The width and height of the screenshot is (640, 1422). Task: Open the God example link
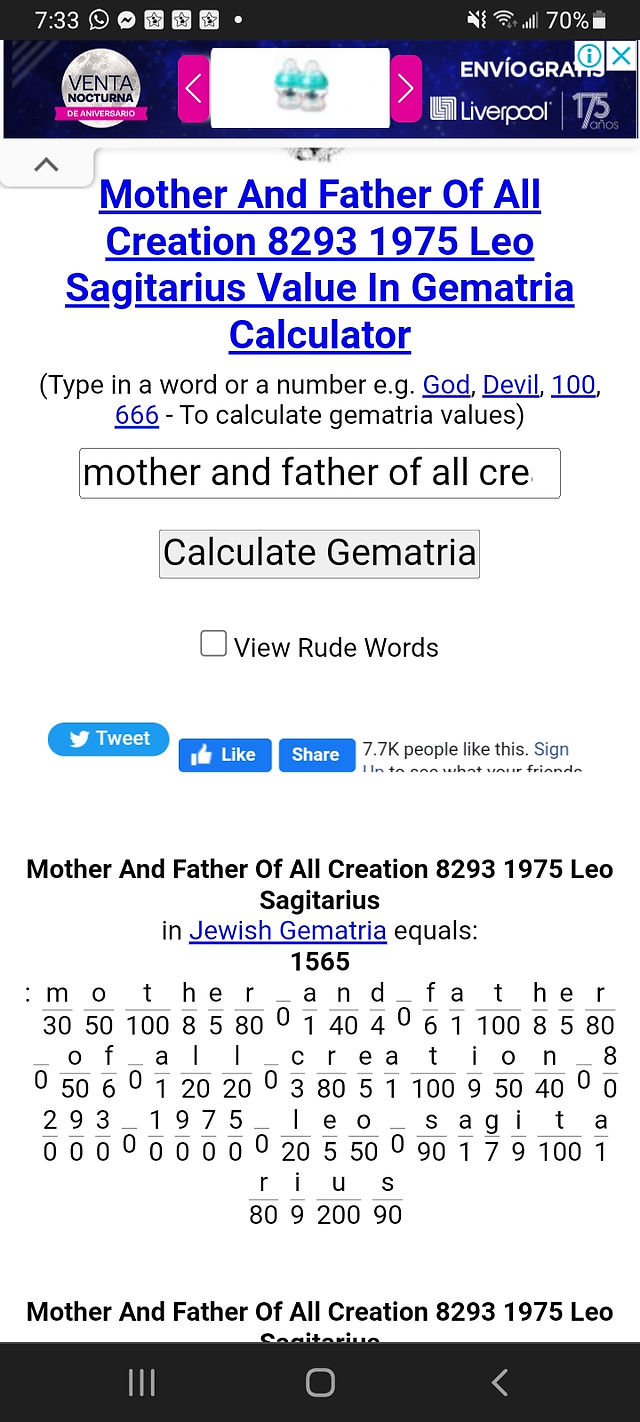point(446,385)
